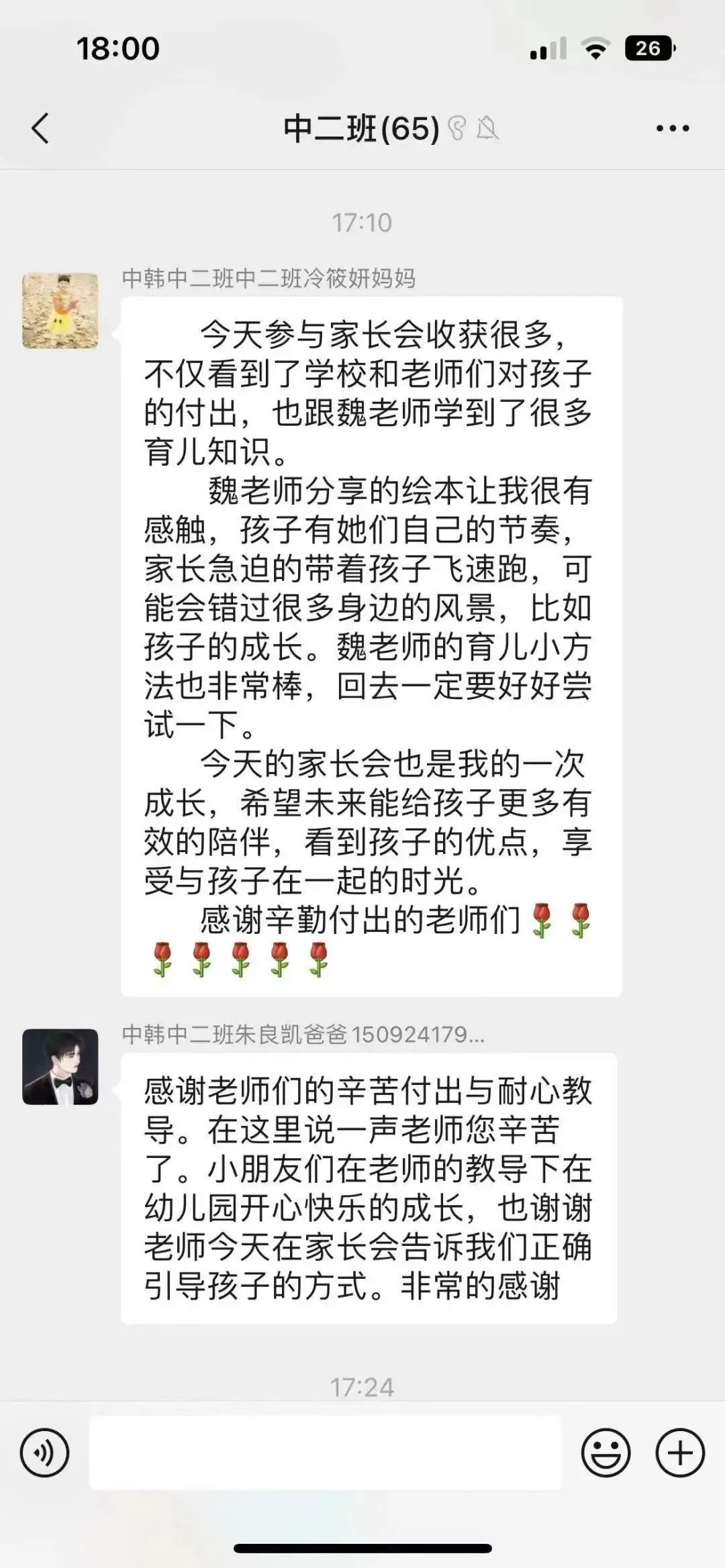Open the three-dot chat info menu
Viewport: 725px width, 1568px height.
(673, 128)
